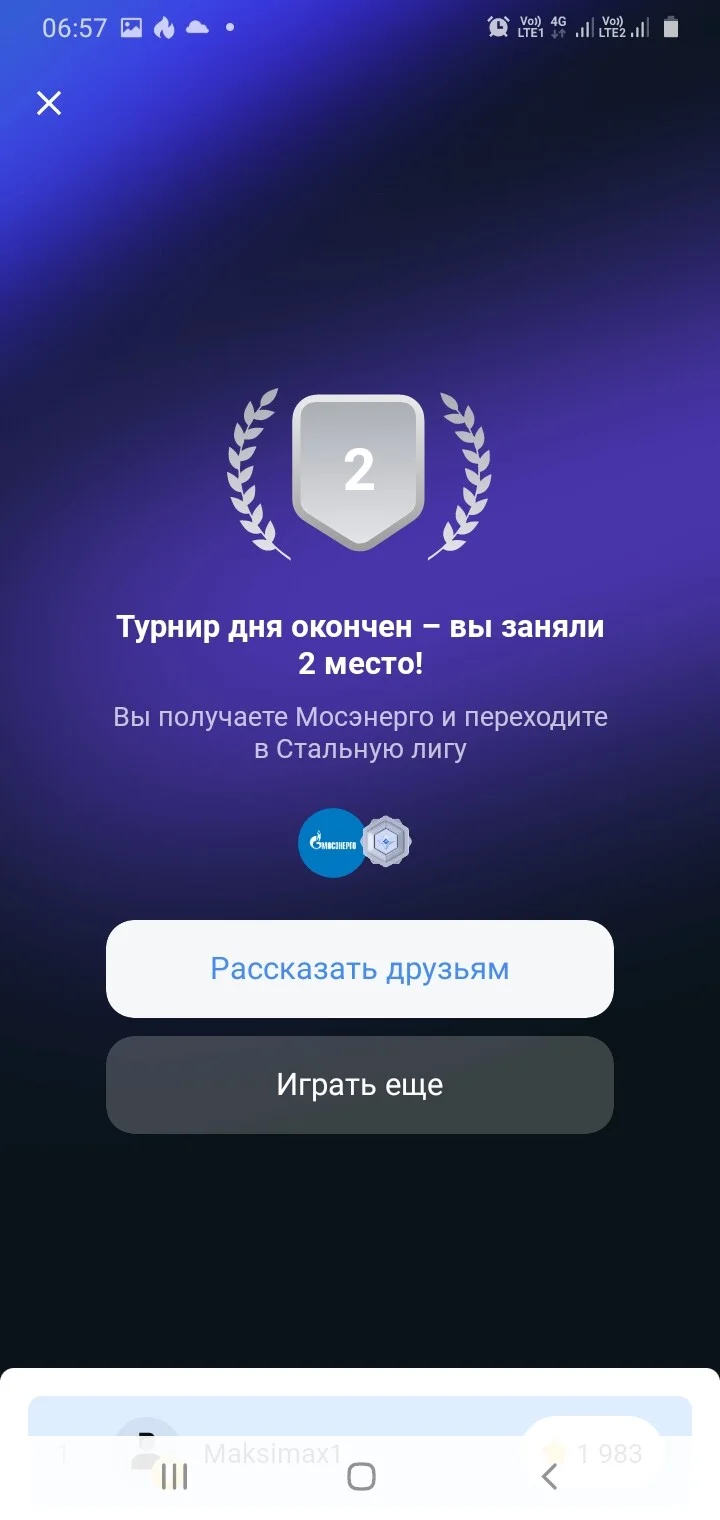This screenshot has width=720, height=1520.
Task: Open the system home button
Action: click(361, 1476)
